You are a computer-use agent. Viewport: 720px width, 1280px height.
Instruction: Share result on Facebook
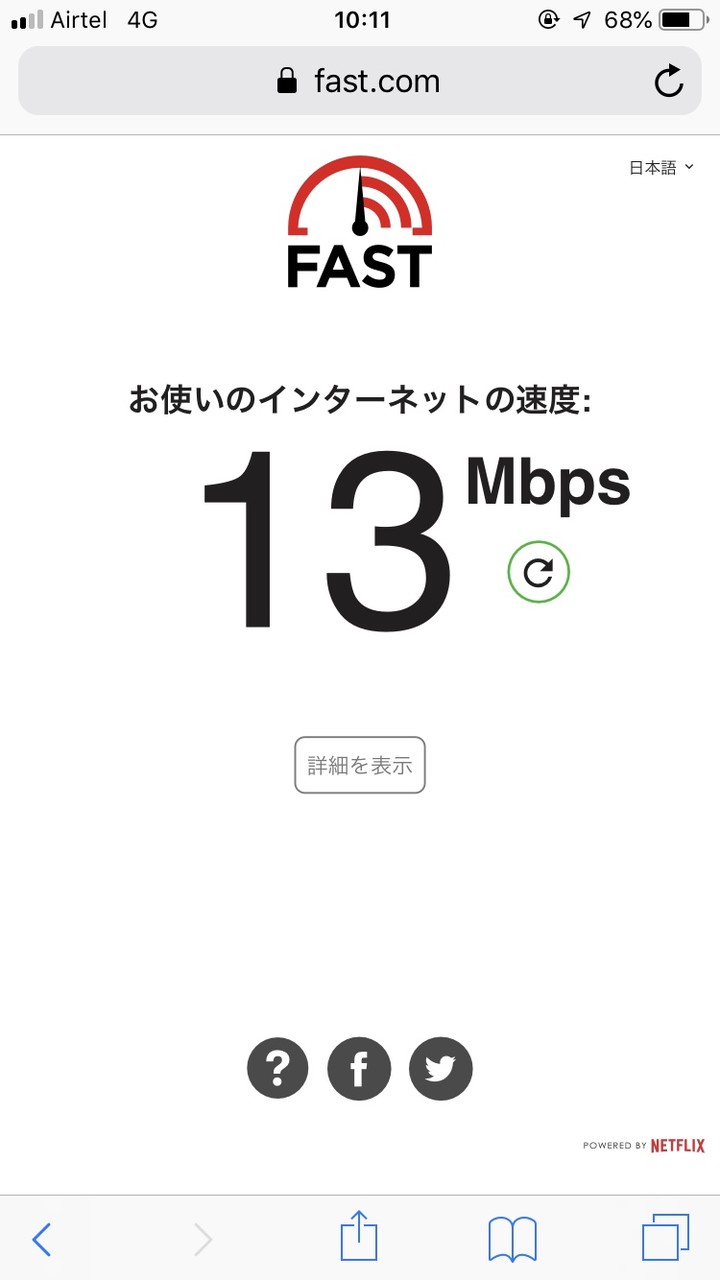coord(359,1068)
